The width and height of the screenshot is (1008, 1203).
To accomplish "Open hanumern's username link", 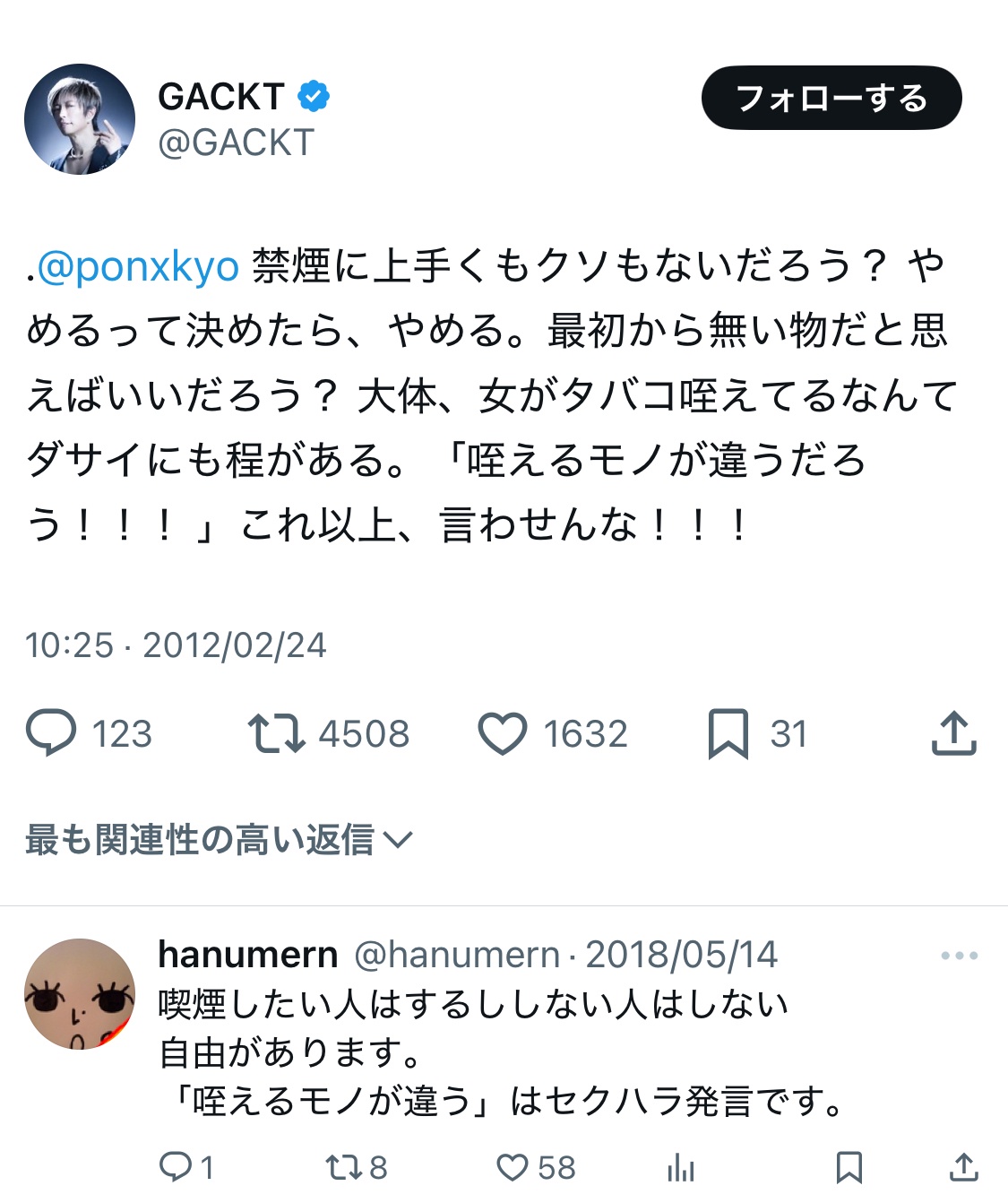I will click(247, 955).
